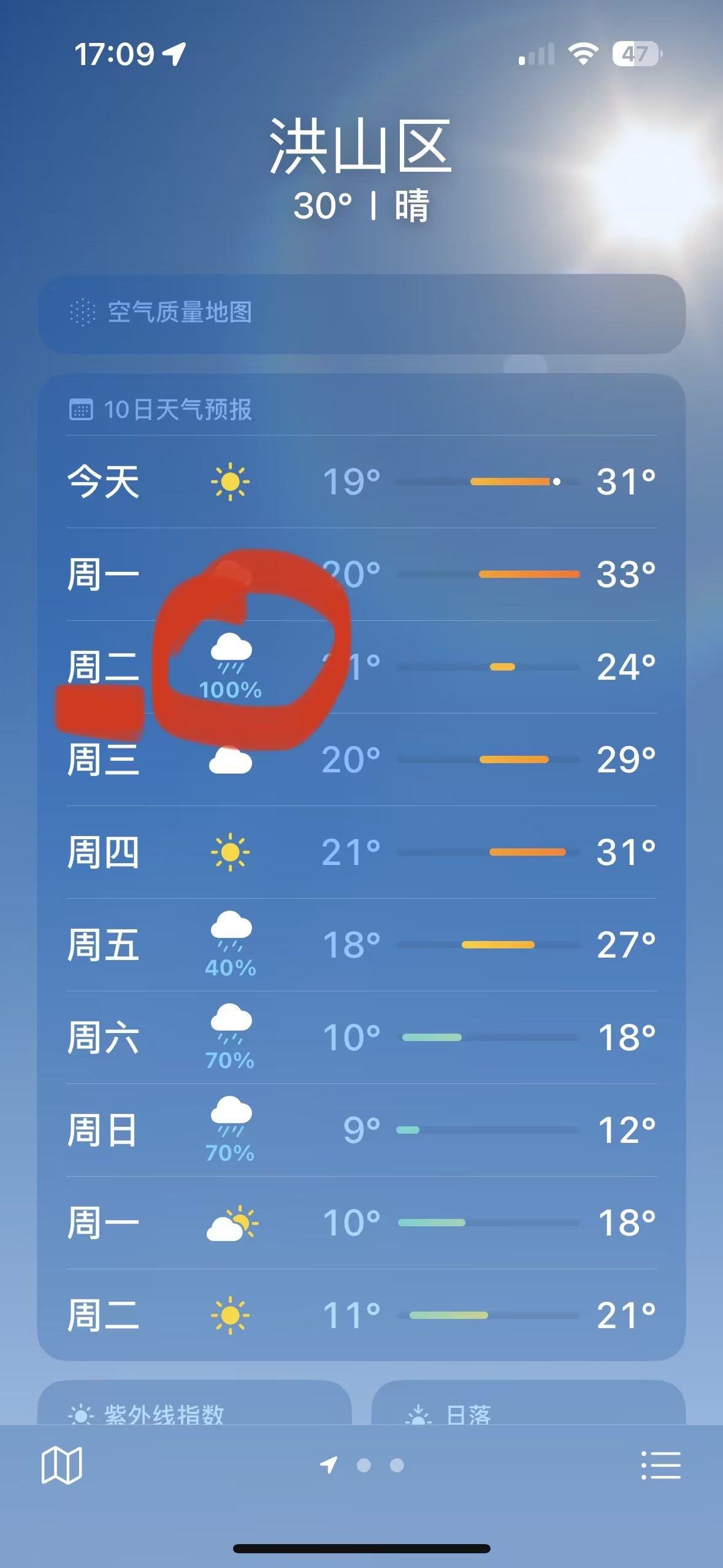Open 周日 forecast with 12° high

pos(361,1130)
